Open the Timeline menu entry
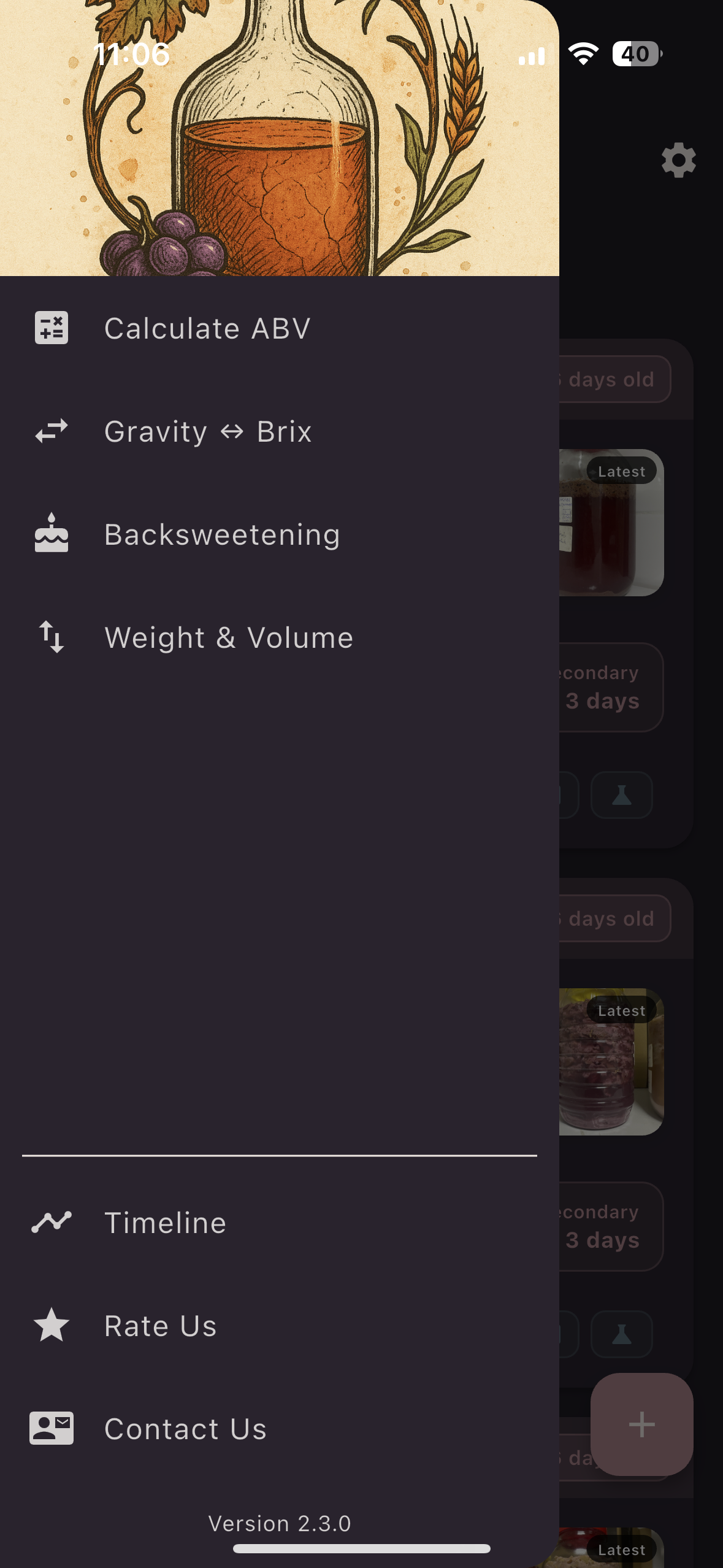 click(x=166, y=1223)
